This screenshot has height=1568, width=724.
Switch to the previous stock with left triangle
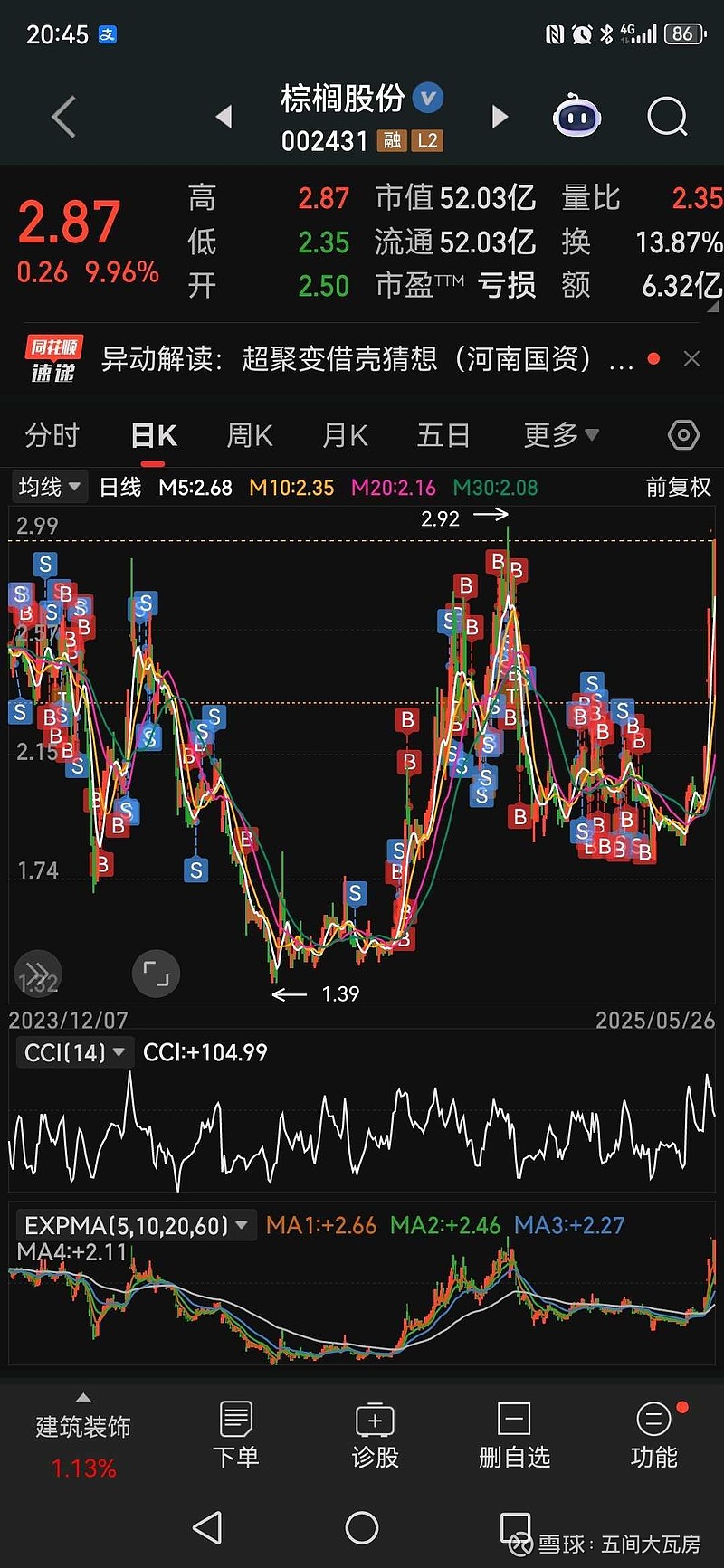(224, 117)
